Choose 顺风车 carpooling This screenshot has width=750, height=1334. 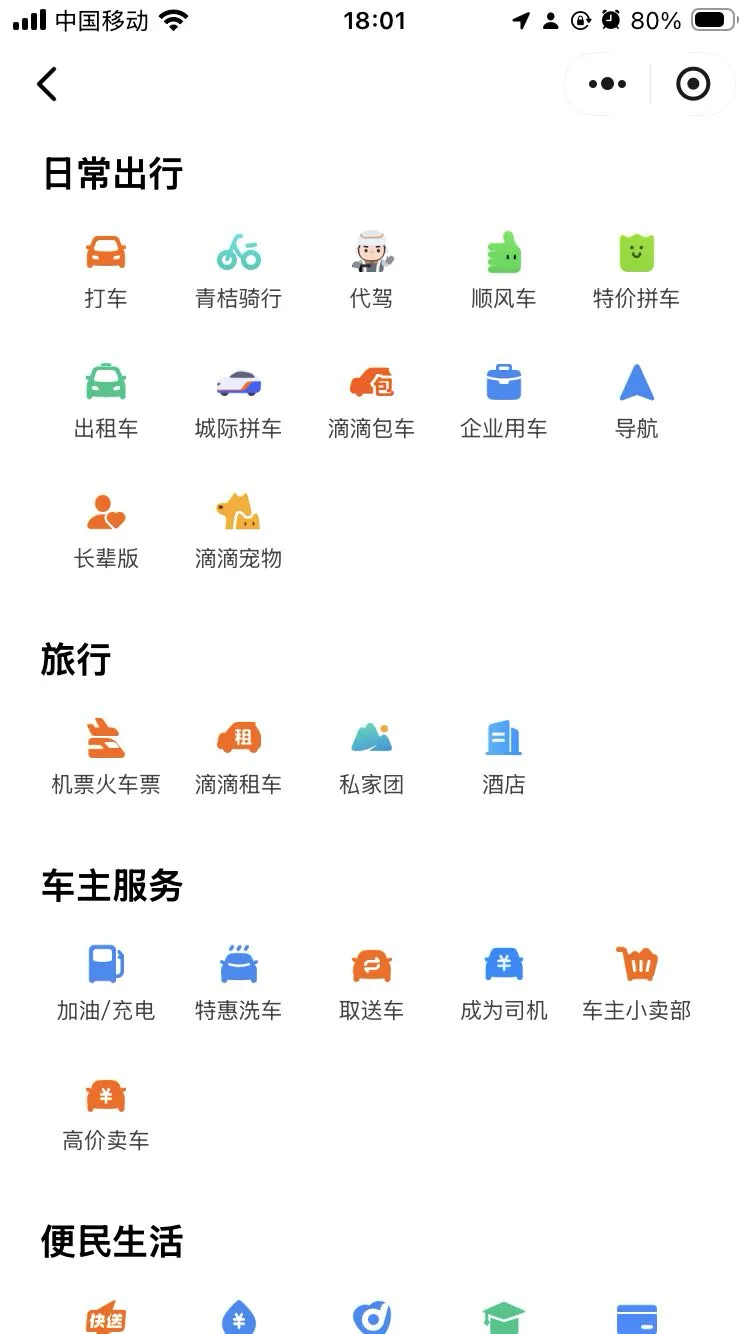coord(504,270)
